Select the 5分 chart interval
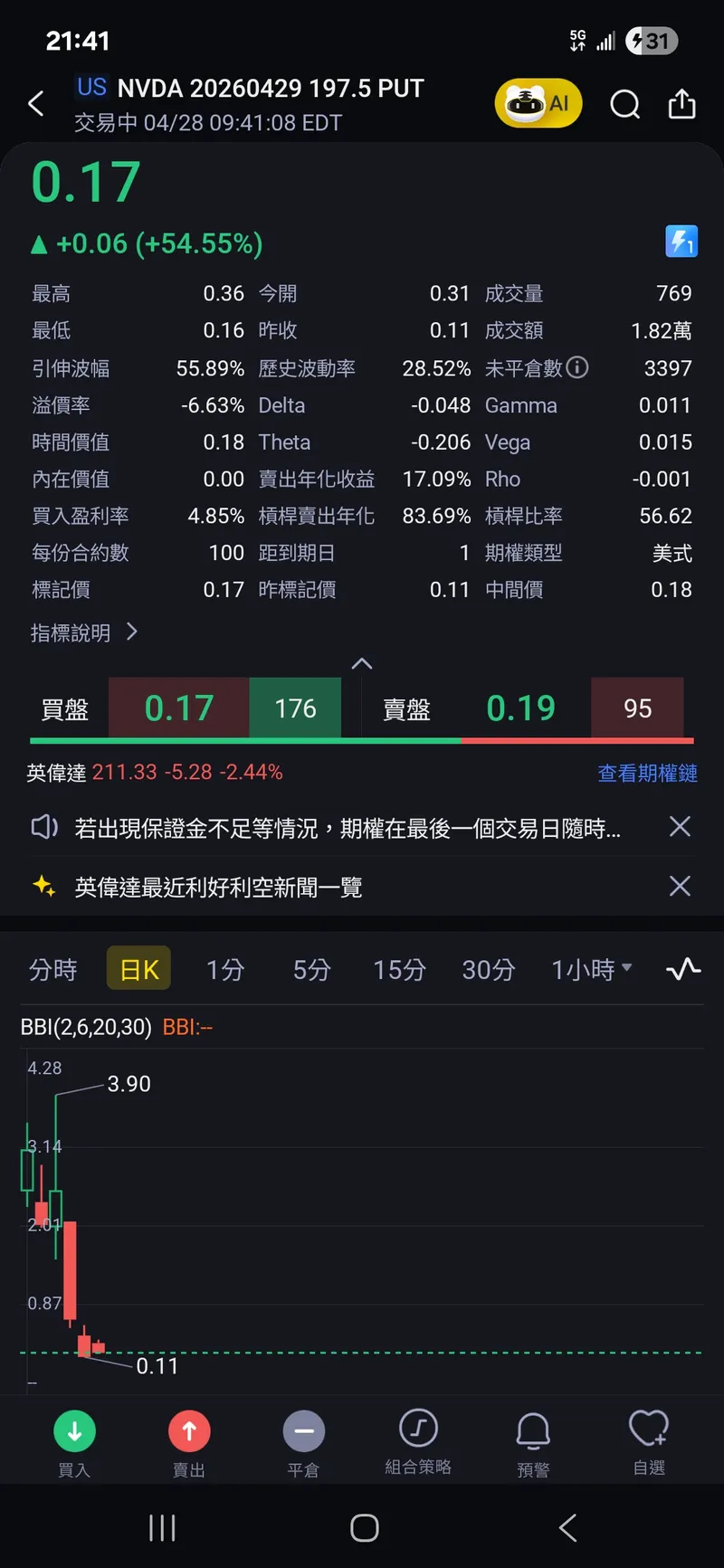 [x=311, y=970]
